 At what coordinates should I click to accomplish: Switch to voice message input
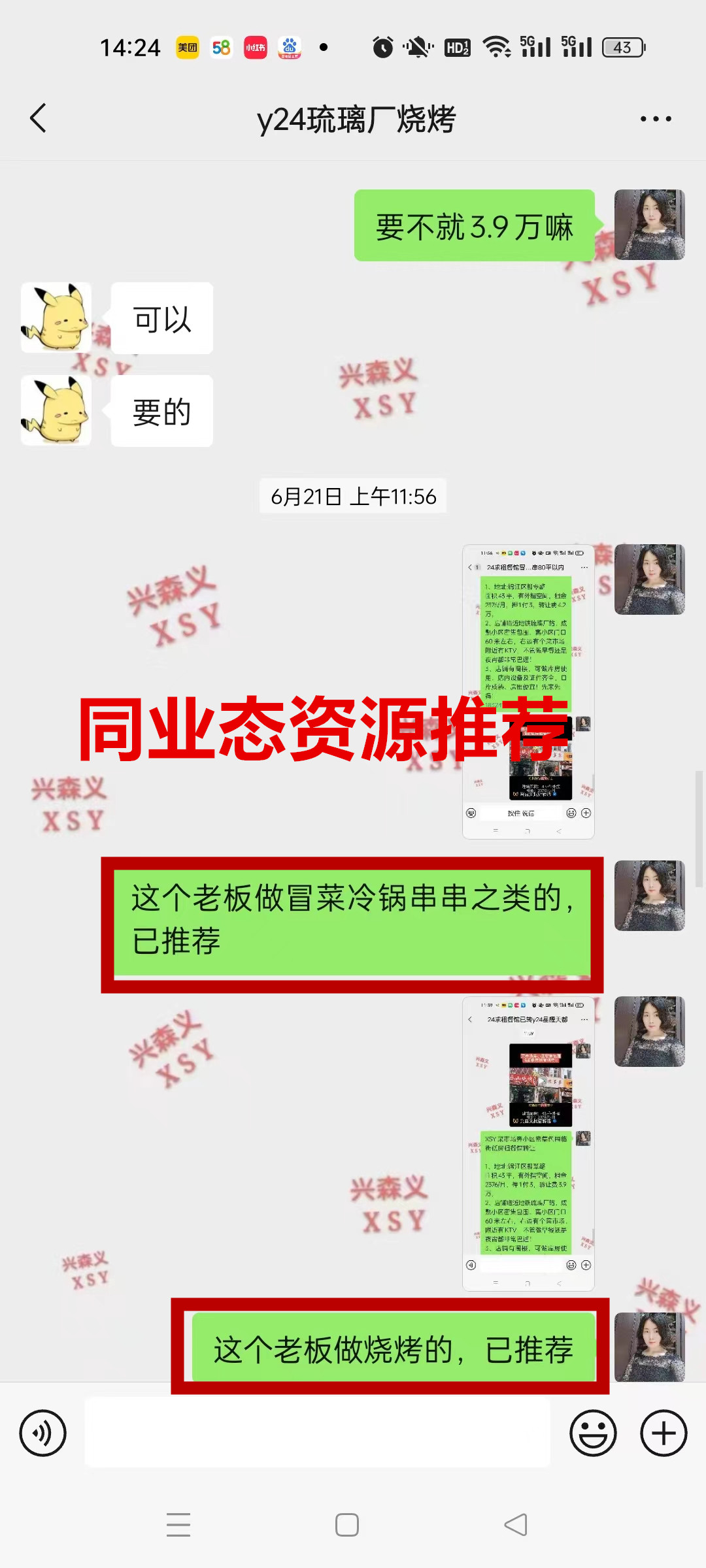43,1433
